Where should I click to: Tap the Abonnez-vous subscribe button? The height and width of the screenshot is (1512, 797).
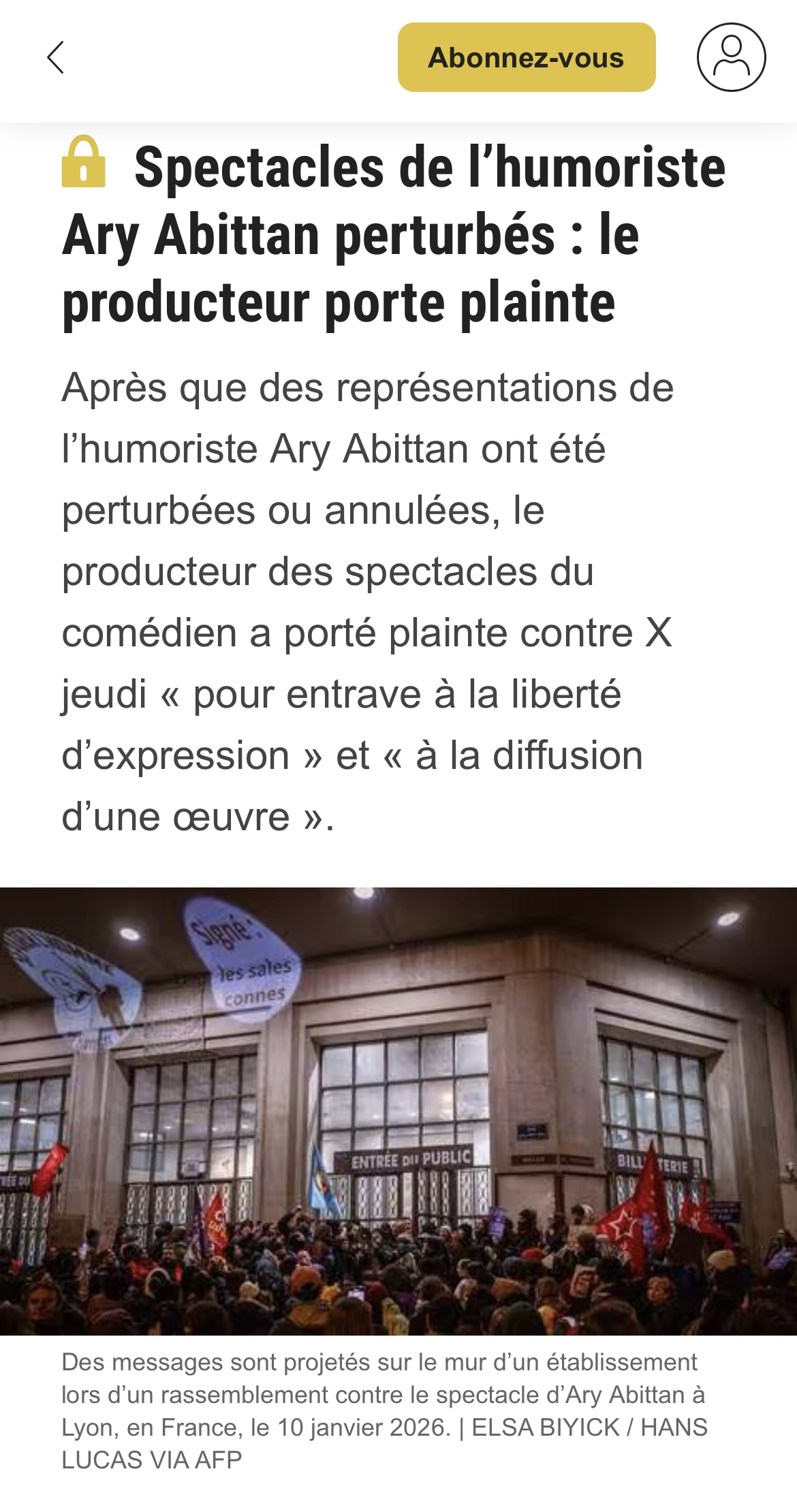click(526, 57)
